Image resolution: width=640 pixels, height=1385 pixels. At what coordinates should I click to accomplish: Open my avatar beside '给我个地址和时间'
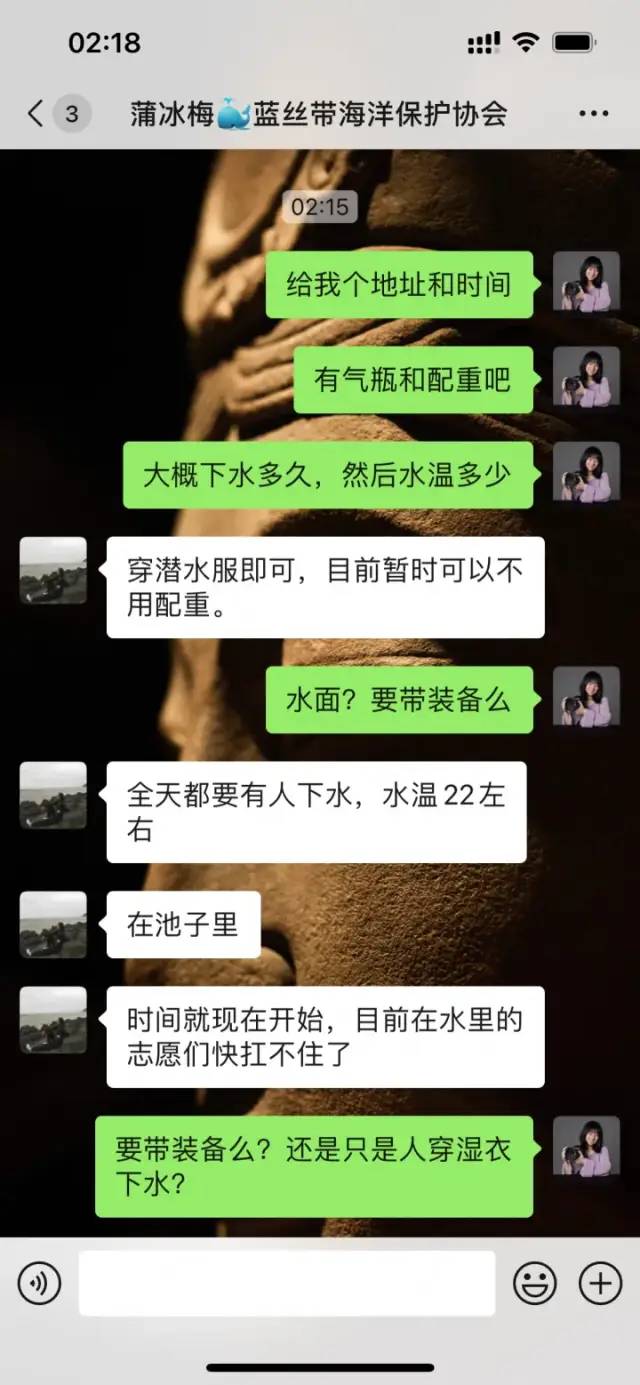tap(586, 284)
